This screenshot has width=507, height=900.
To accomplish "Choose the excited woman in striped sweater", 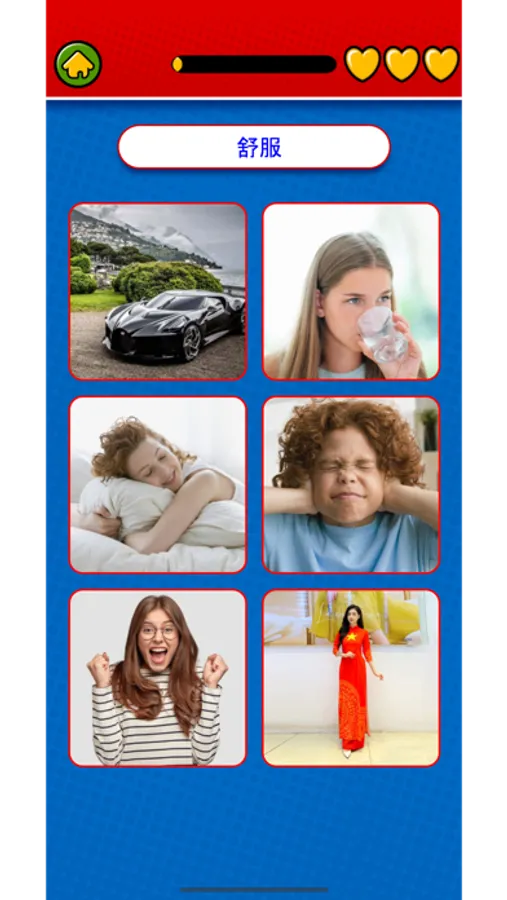I will tap(158, 678).
